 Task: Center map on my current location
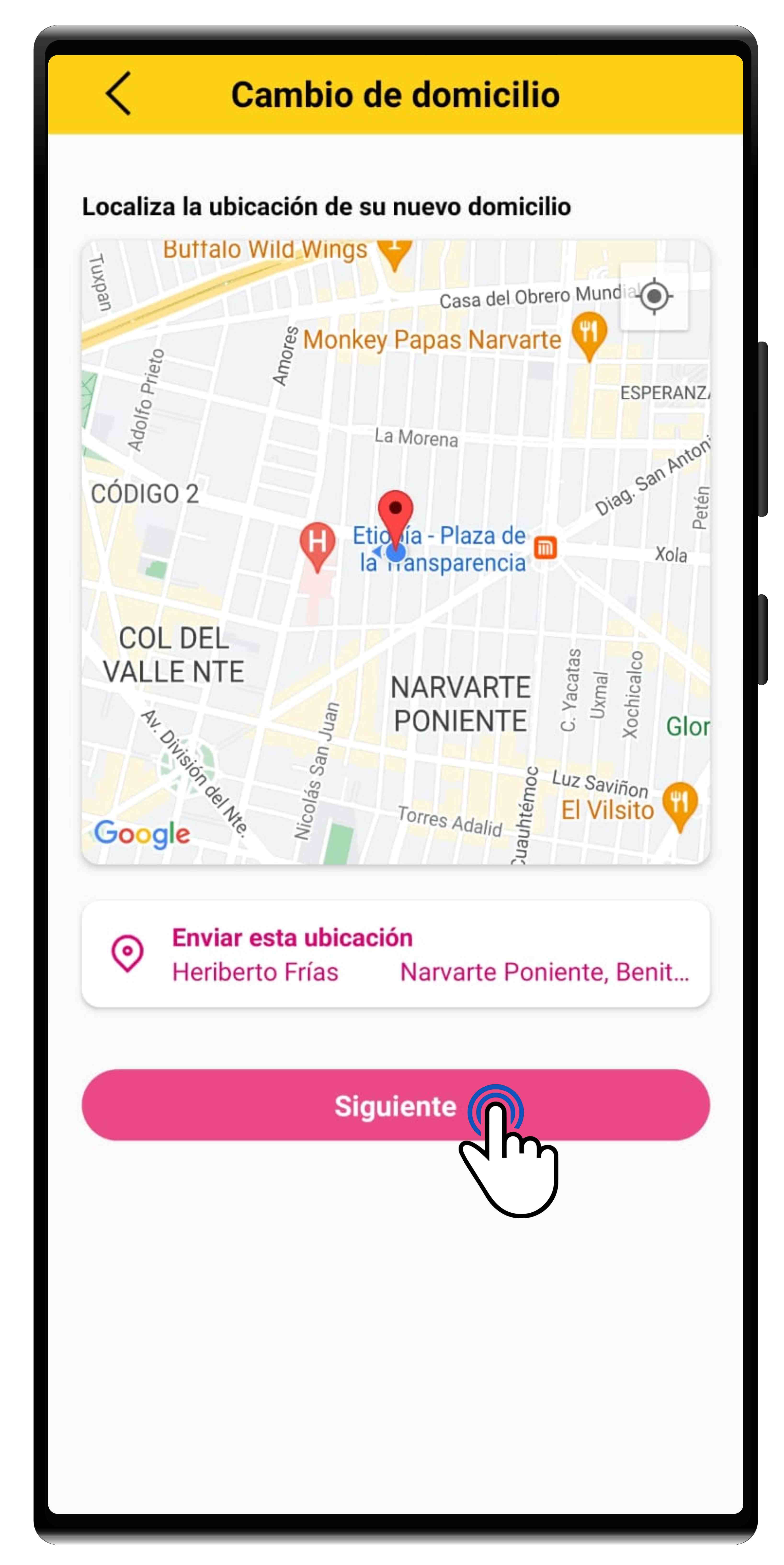(x=653, y=297)
